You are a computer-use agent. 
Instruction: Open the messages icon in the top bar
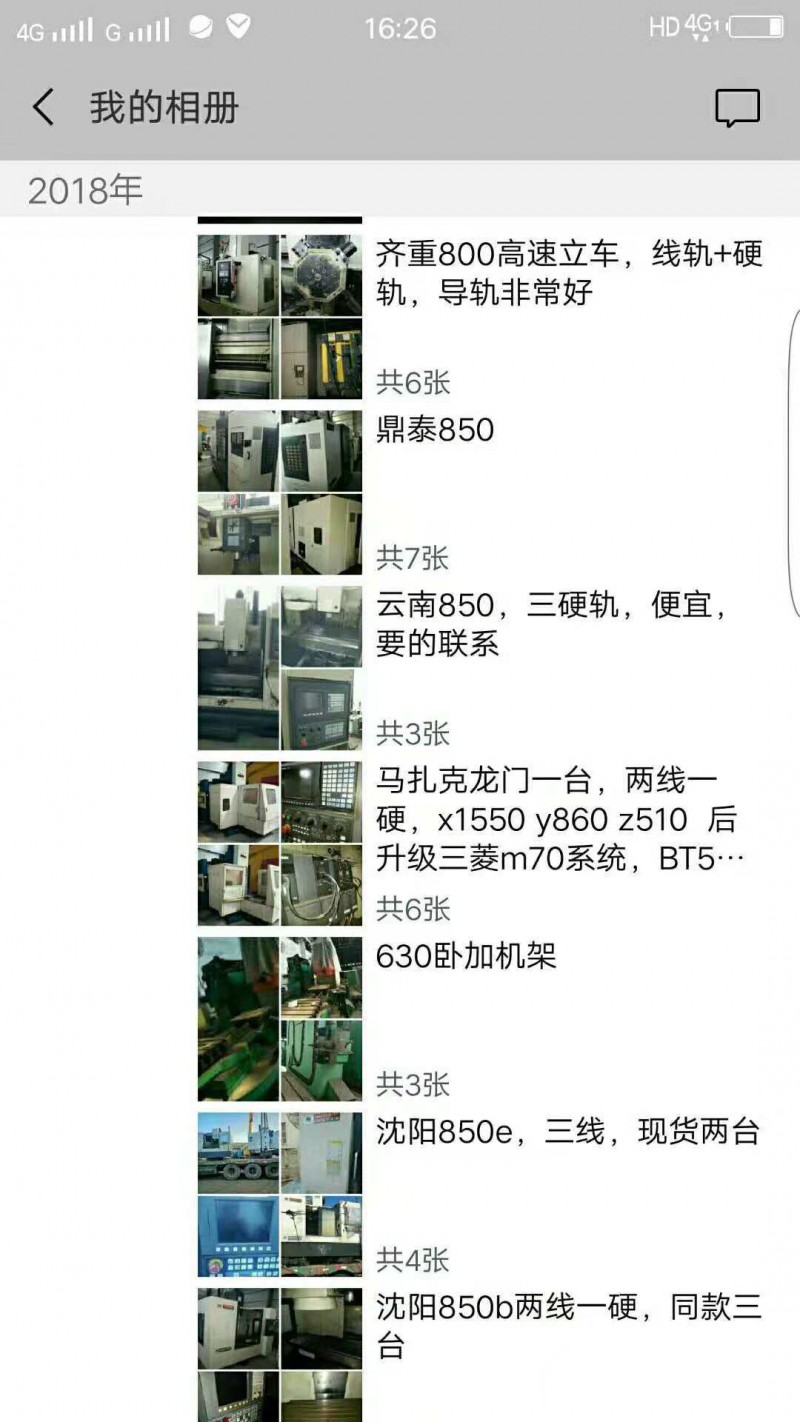pyautogui.click(x=737, y=108)
